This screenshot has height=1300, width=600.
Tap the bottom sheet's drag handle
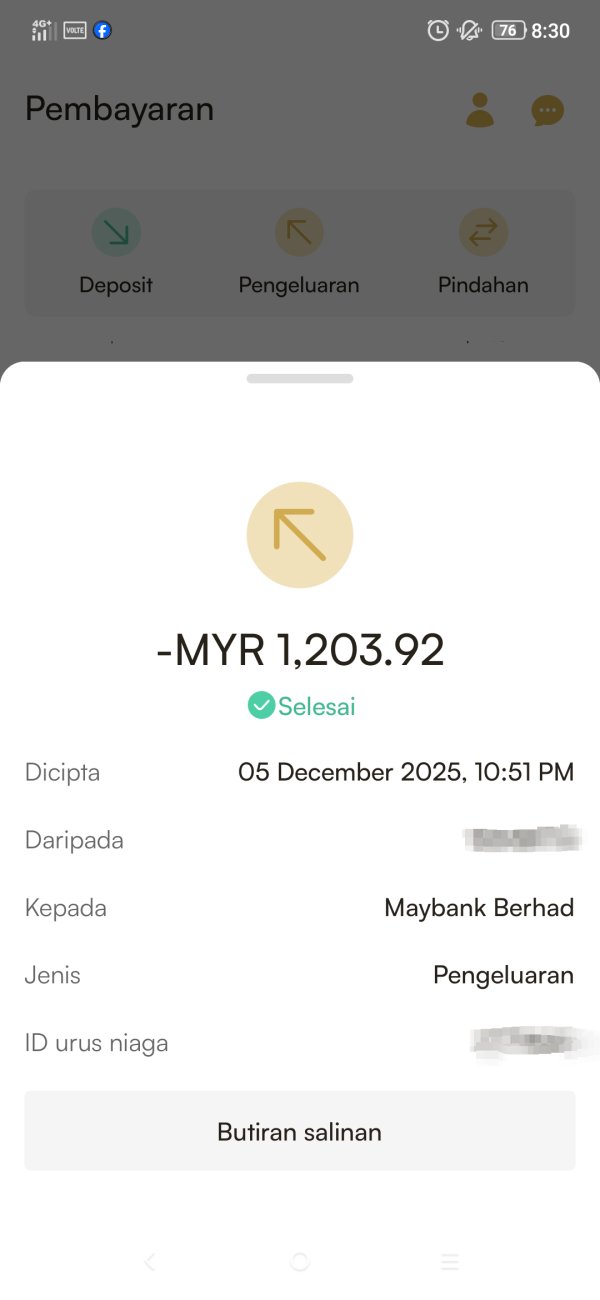point(300,379)
